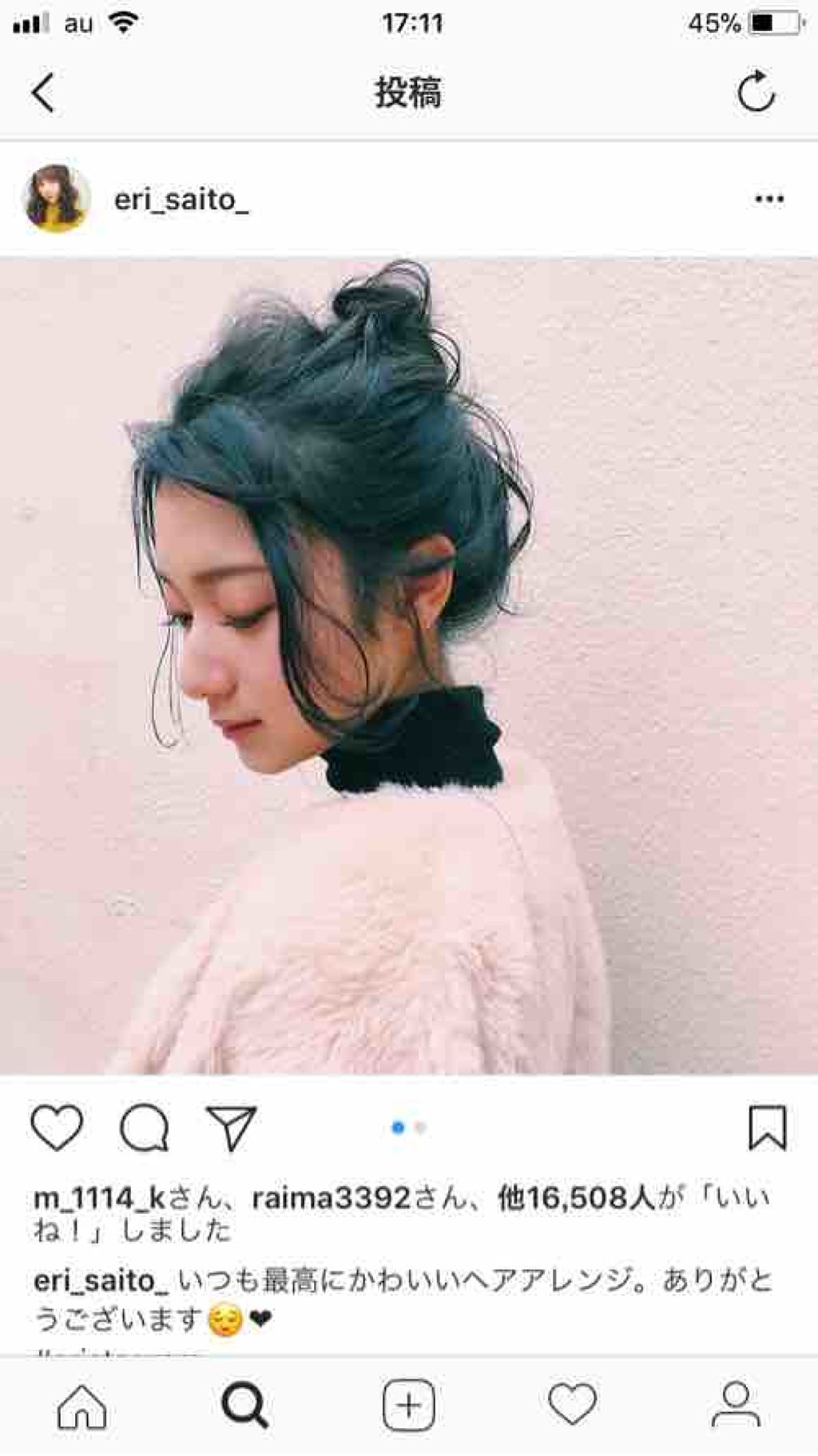
Task: Switch to the Home feed tab
Action: (x=81, y=1405)
